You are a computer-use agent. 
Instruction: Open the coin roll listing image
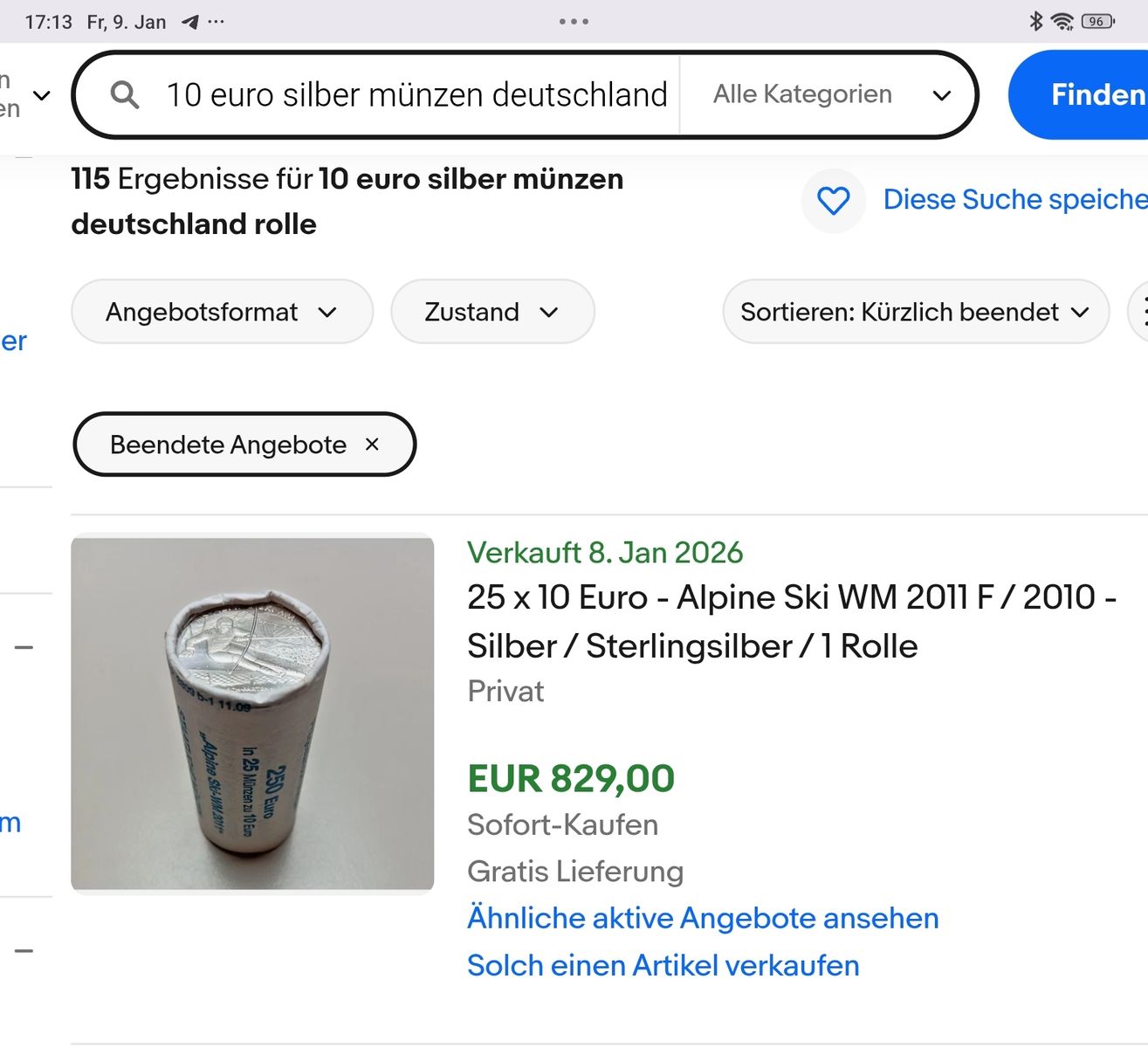[252, 714]
